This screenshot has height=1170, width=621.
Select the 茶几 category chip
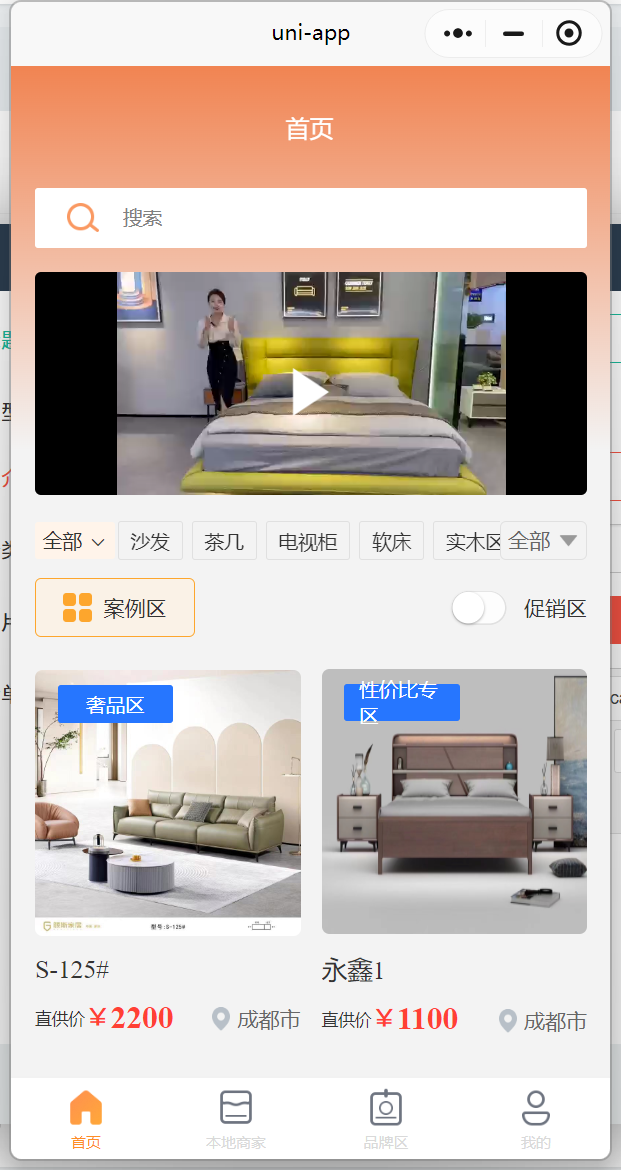click(x=224, y=541)
